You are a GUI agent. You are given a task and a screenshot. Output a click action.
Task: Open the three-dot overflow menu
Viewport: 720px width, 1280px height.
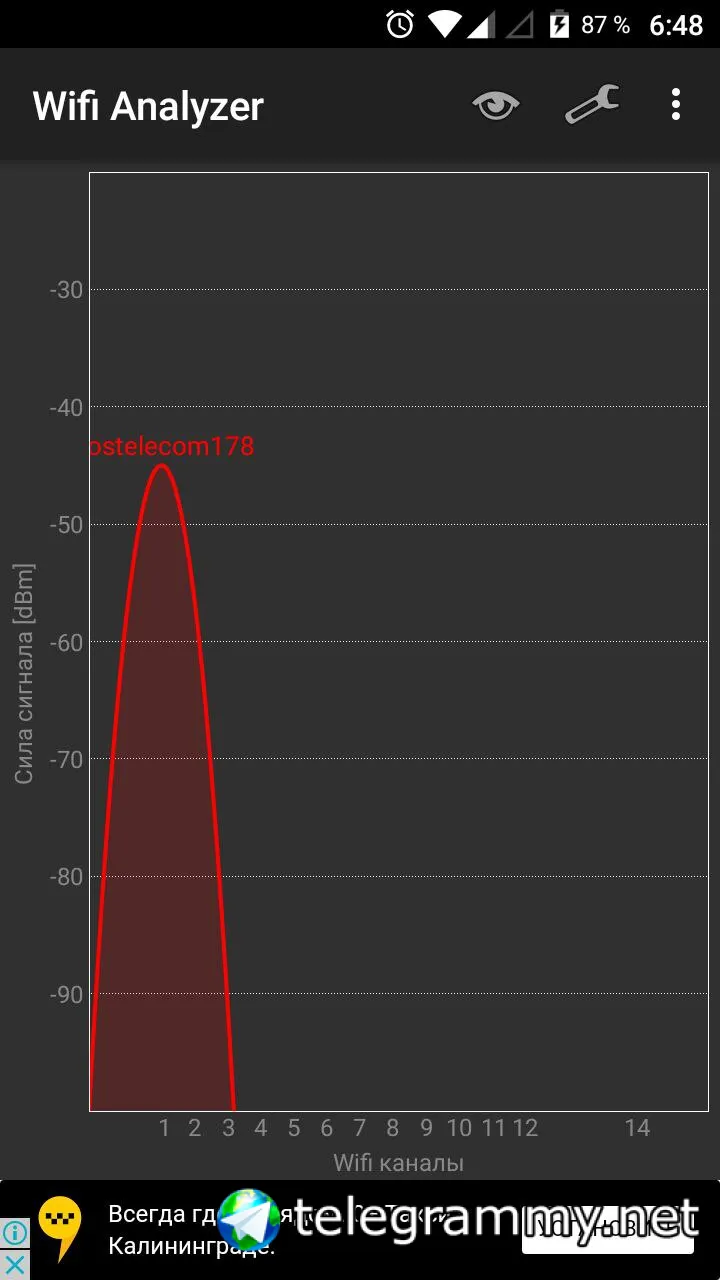(x=676, y=104)
